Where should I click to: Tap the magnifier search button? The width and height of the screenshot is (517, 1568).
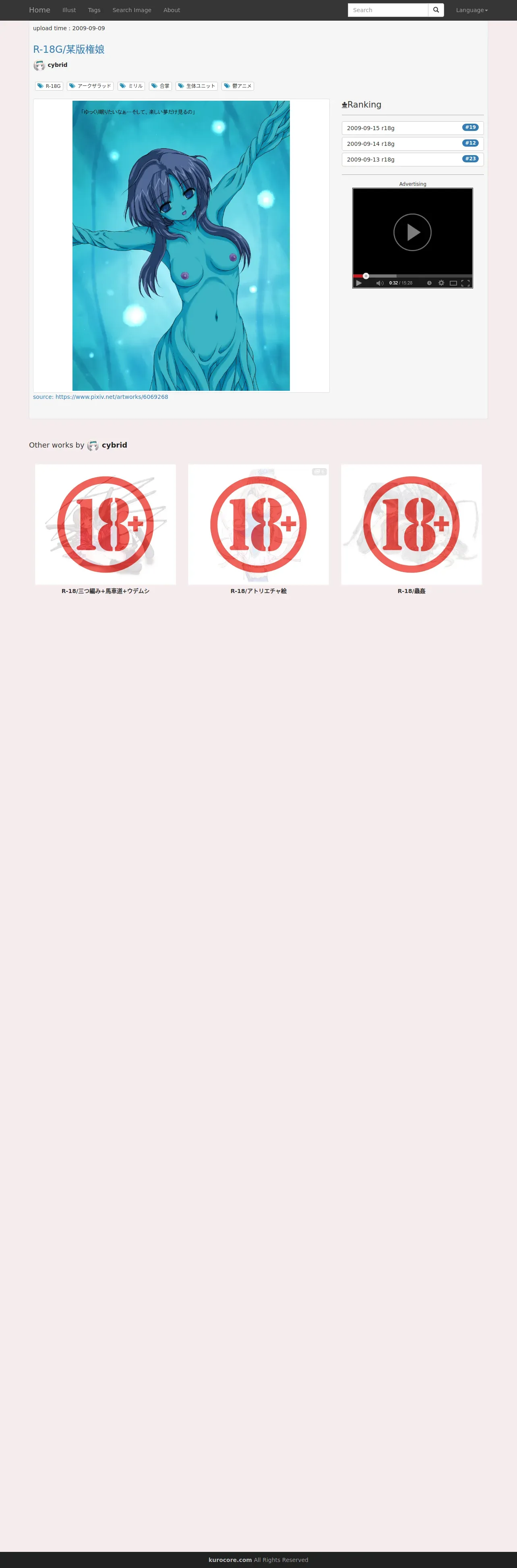pos(436,10)
